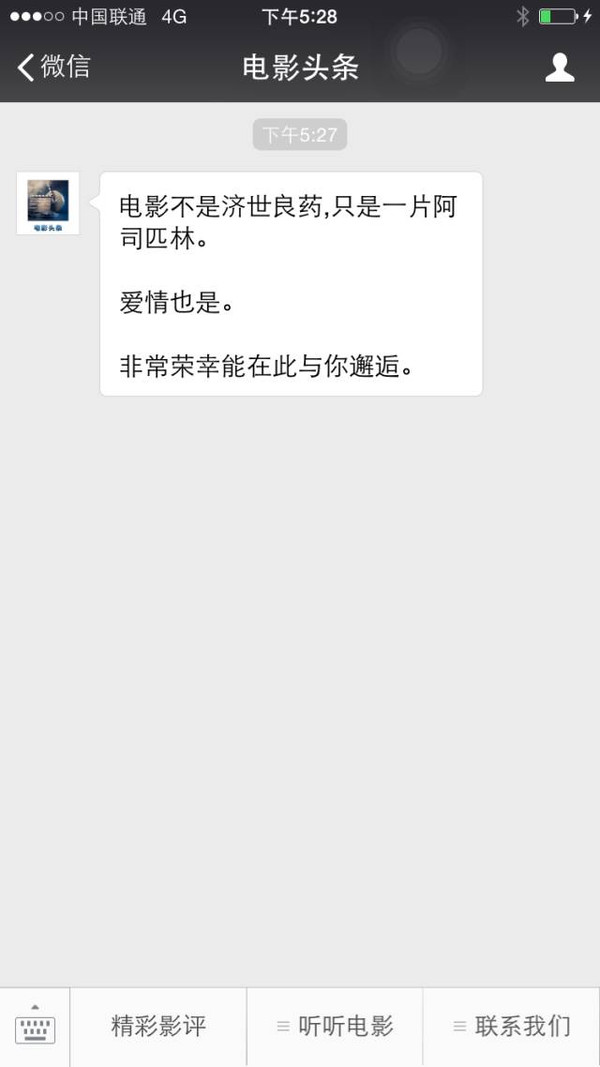Open the account profile icon
600x1067 pixels.
tap(560, 67)
